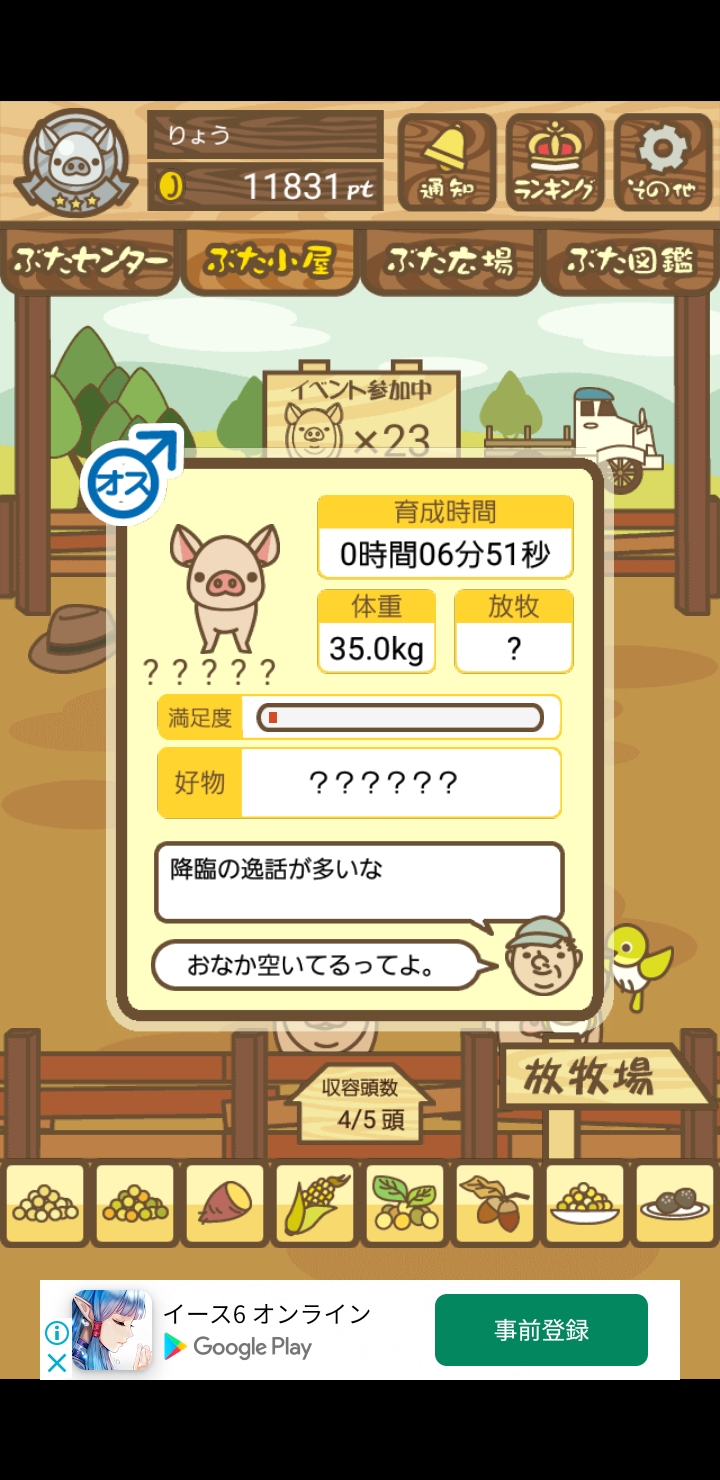The image size is (720, 1480).
Task: Tap 事前登録 on the イース6 ad
Action: pyautogui.click(x=541, y=1330)
